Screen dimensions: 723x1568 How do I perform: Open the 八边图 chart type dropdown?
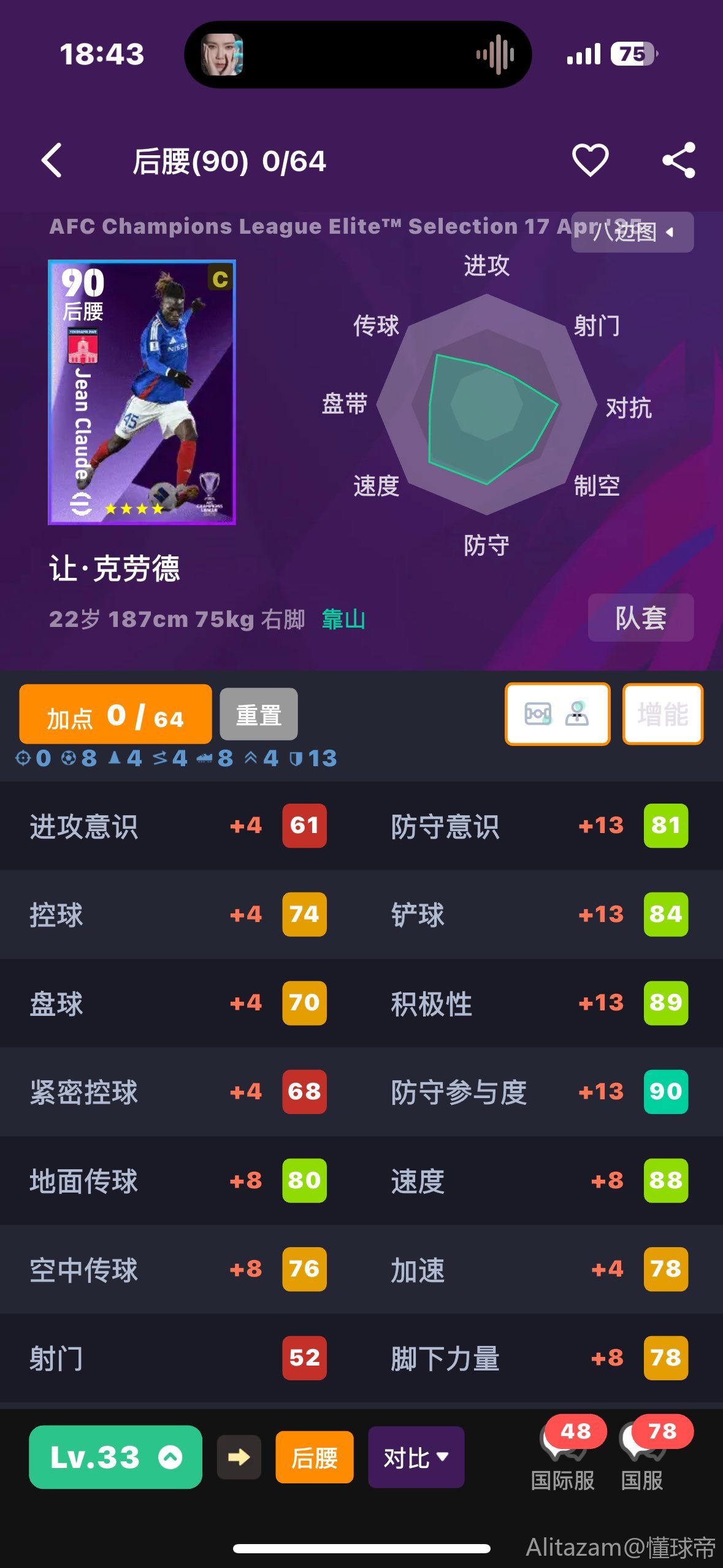click(x=632, y=232)
